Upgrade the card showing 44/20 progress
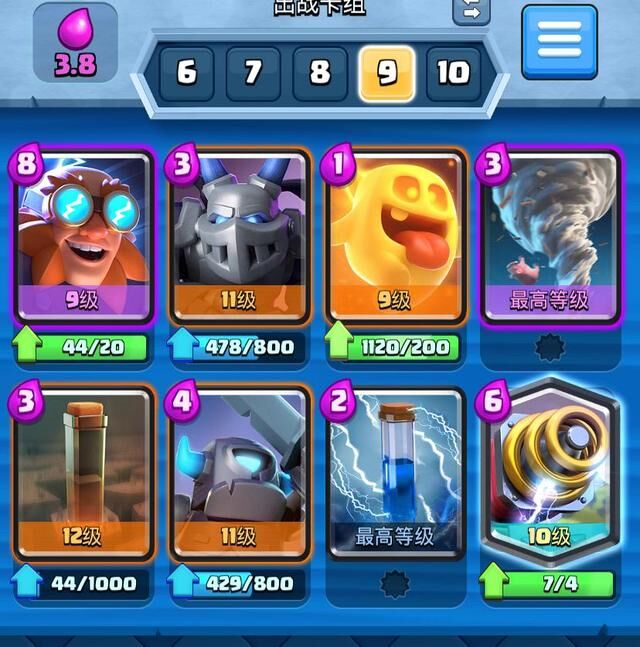Image resolution: width=640 pixels, height=647 pixels. tap(82, 347)
